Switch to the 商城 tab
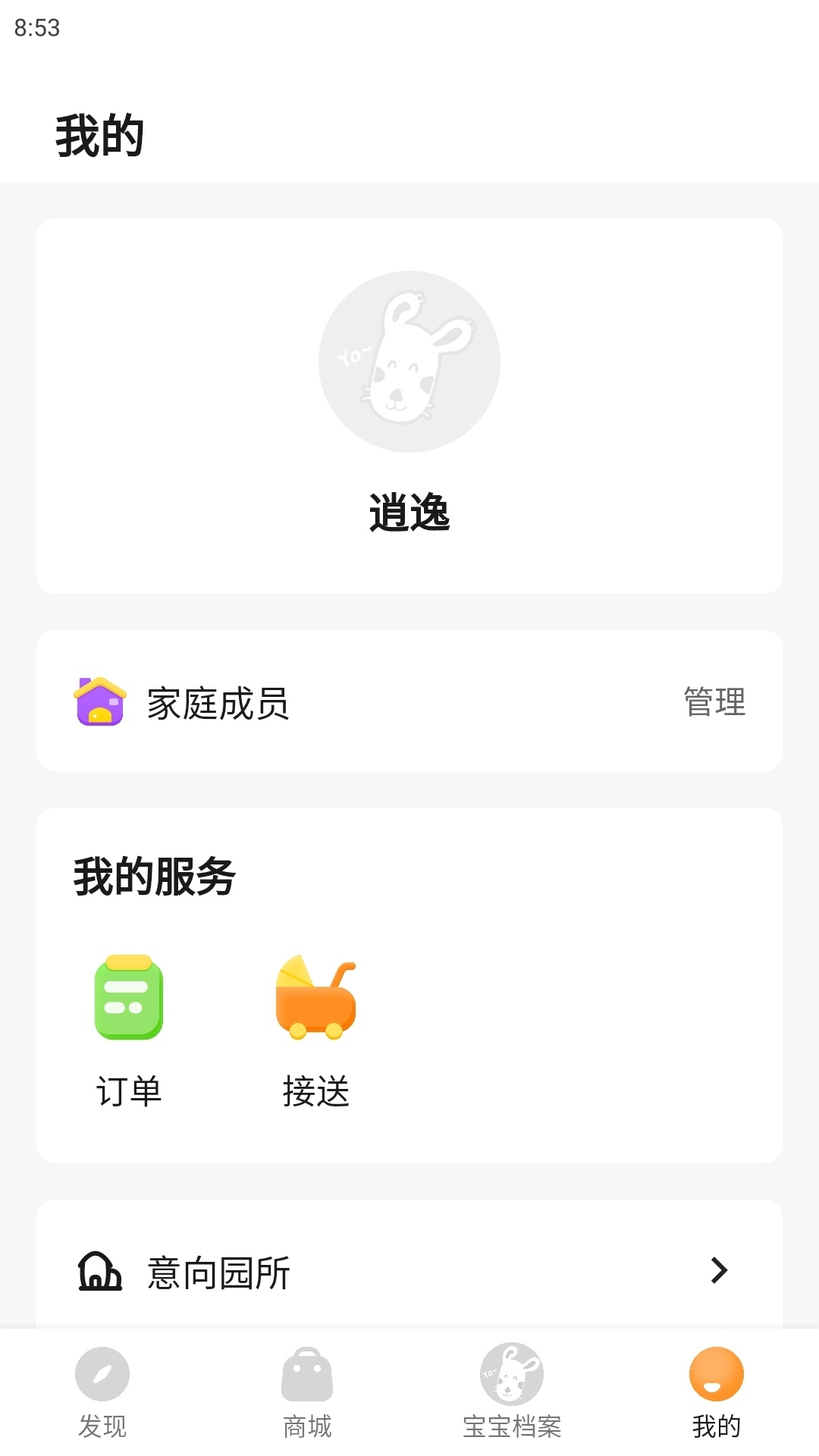The height and width of the screenshot is (1456, 819). pos(307,1393)
